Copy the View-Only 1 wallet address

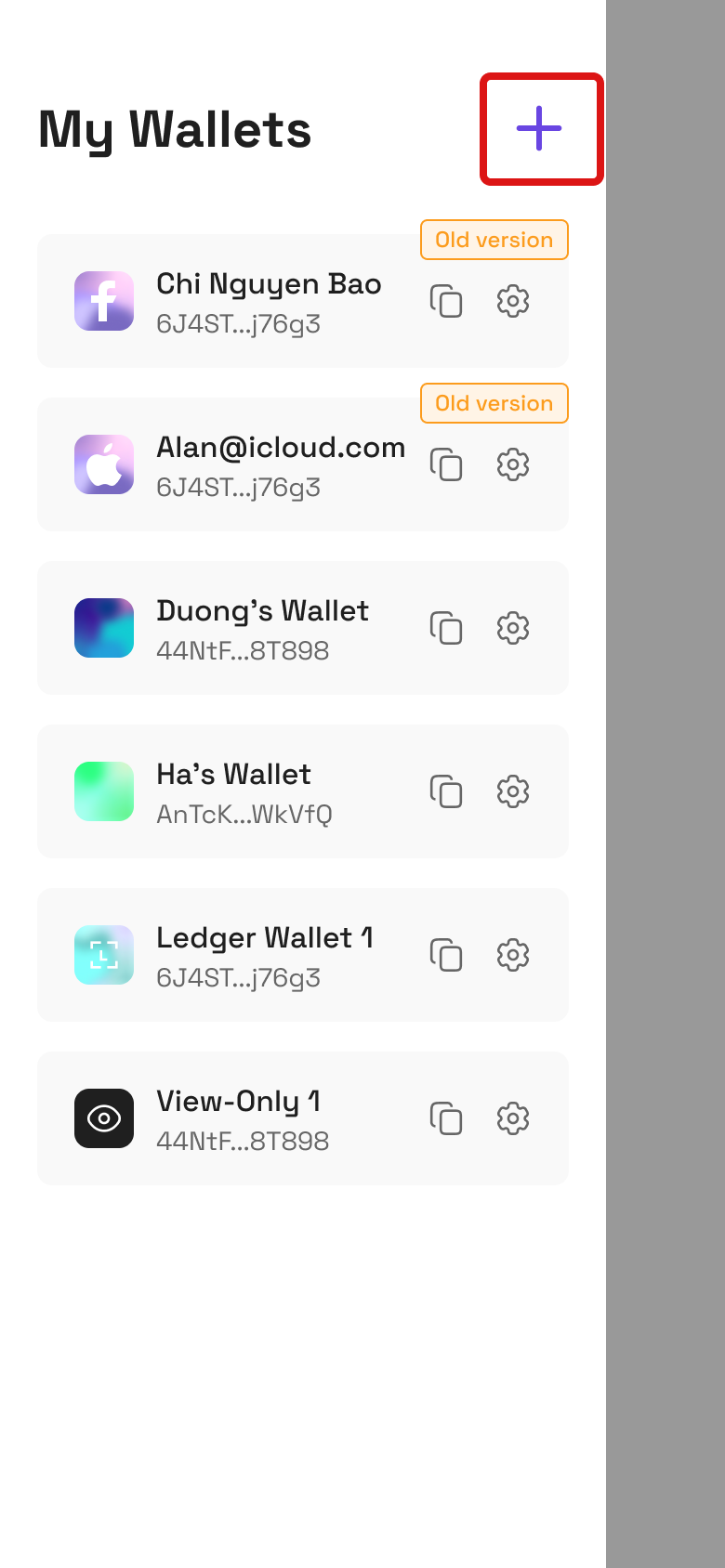[x=446, y=1118]
